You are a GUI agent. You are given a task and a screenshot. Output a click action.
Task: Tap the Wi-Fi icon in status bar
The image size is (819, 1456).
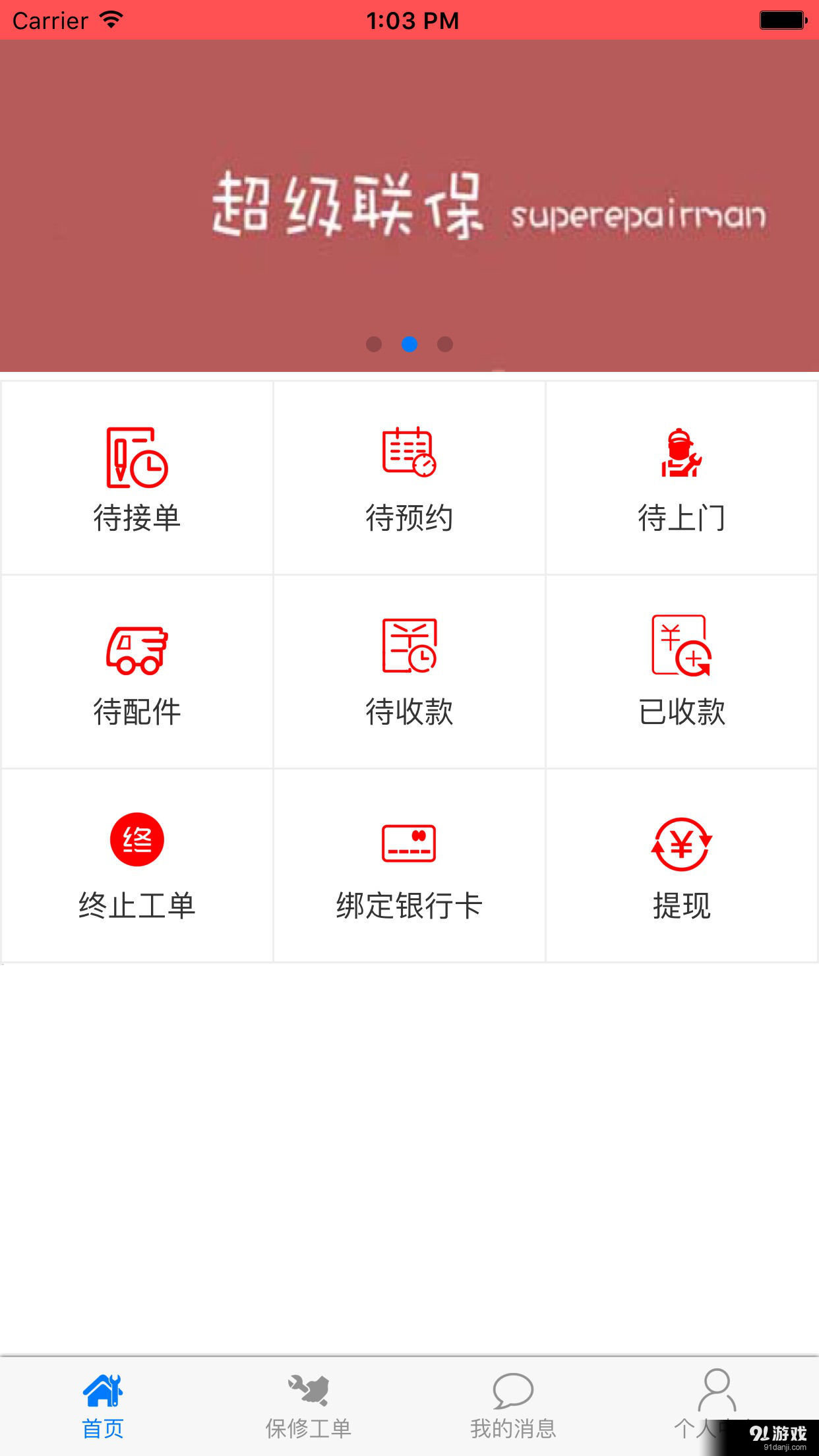111,19
